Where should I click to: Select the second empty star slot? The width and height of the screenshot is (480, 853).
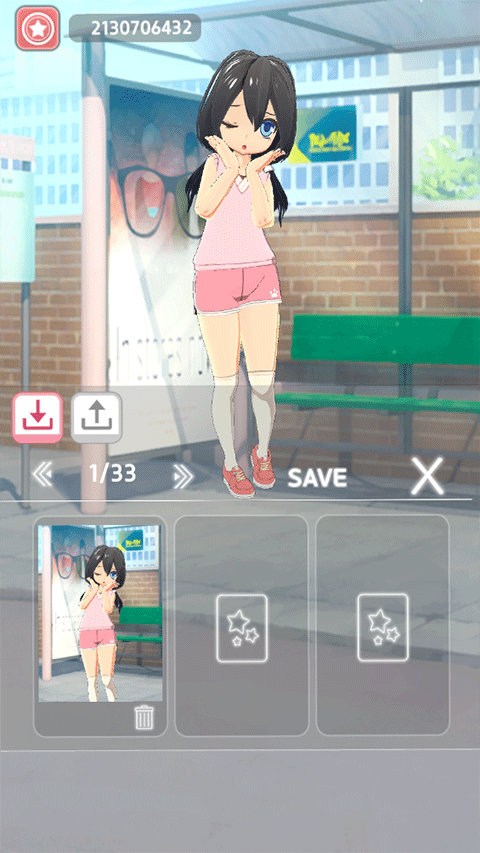242,628
